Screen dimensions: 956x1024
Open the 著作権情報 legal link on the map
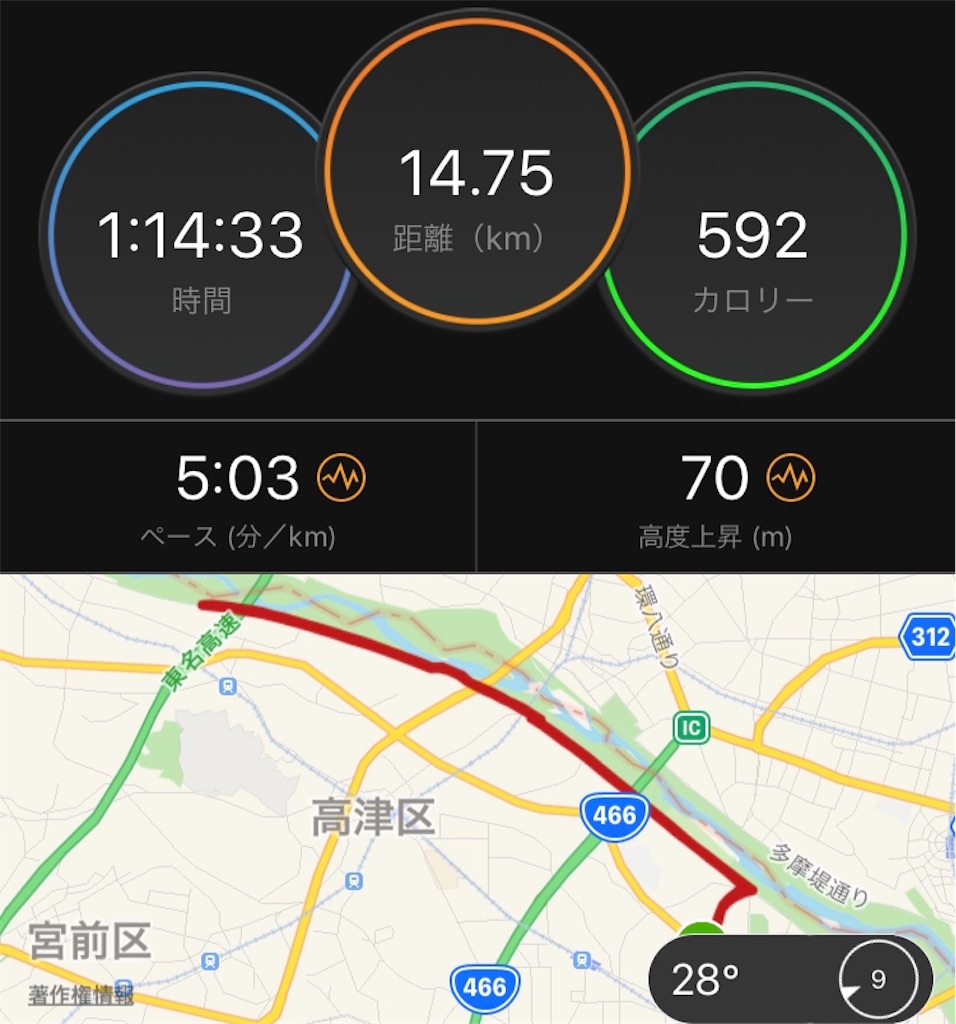click(x=81, y=995)
